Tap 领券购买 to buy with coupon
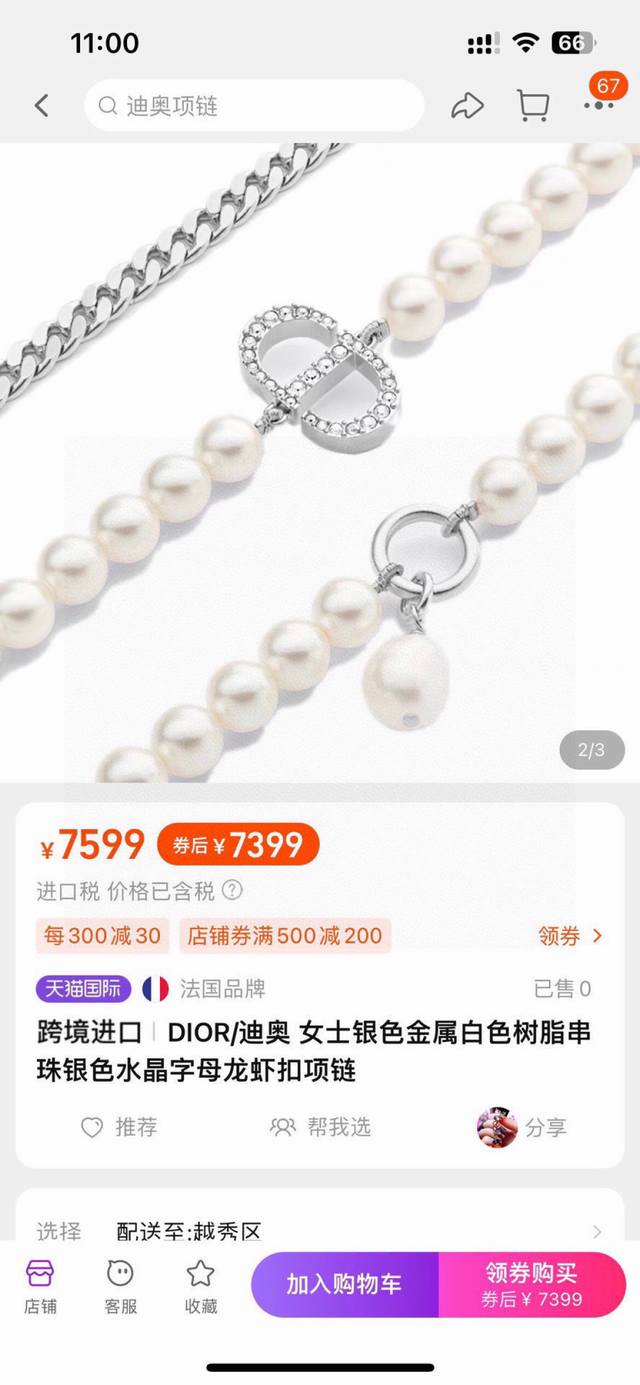 click(532, 1285)
